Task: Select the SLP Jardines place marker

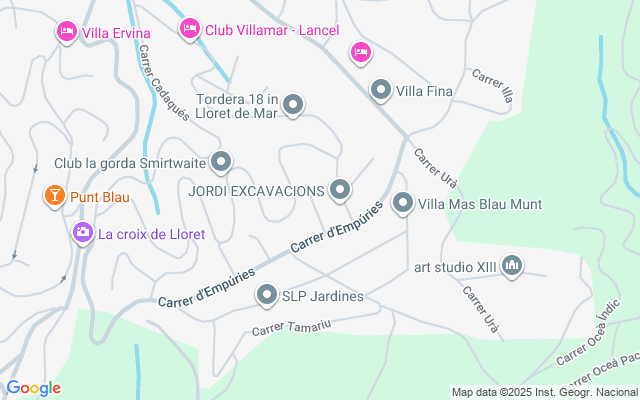Action: (267, 295)
